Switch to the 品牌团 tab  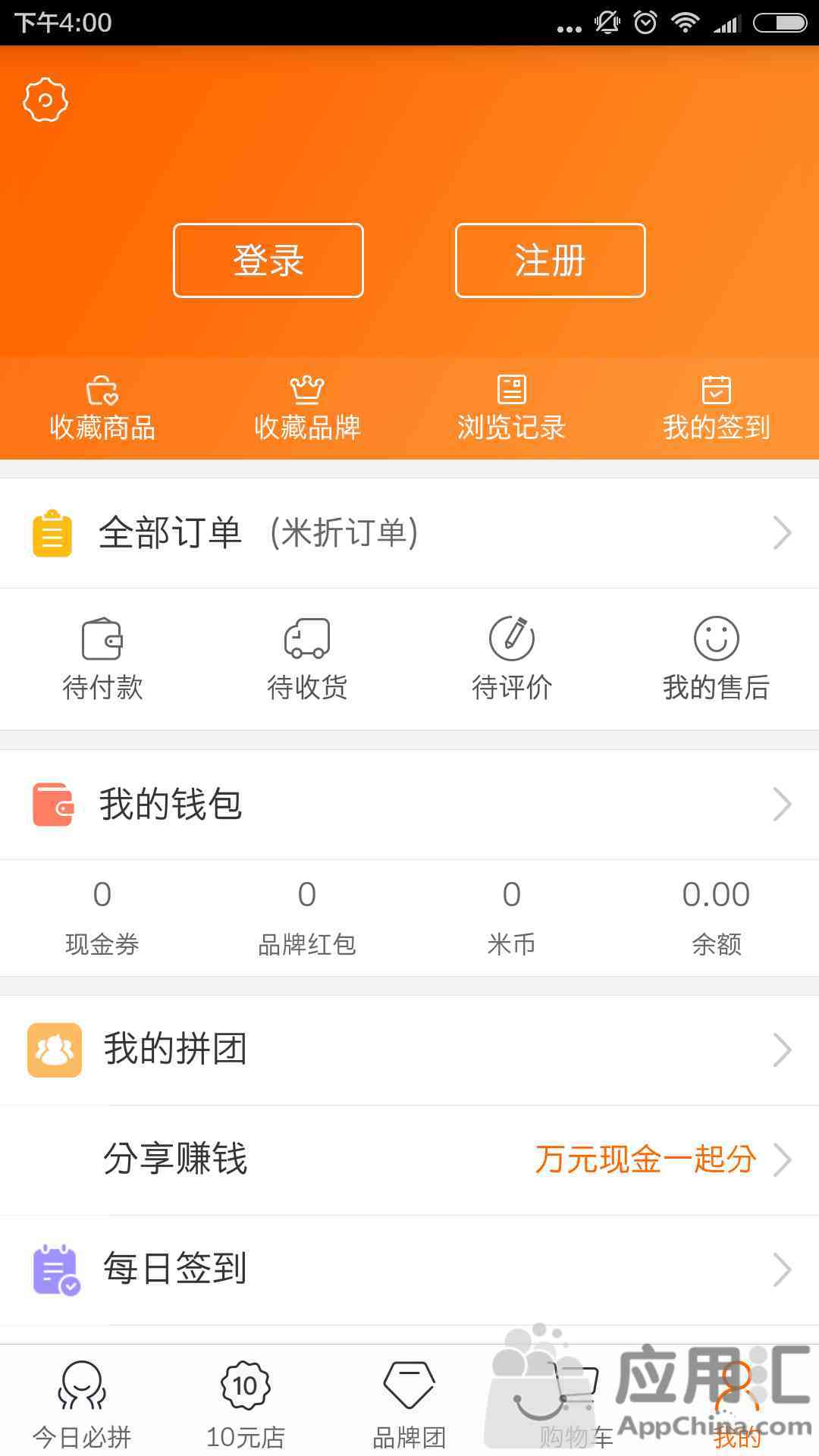click(x=409, y=1403)
